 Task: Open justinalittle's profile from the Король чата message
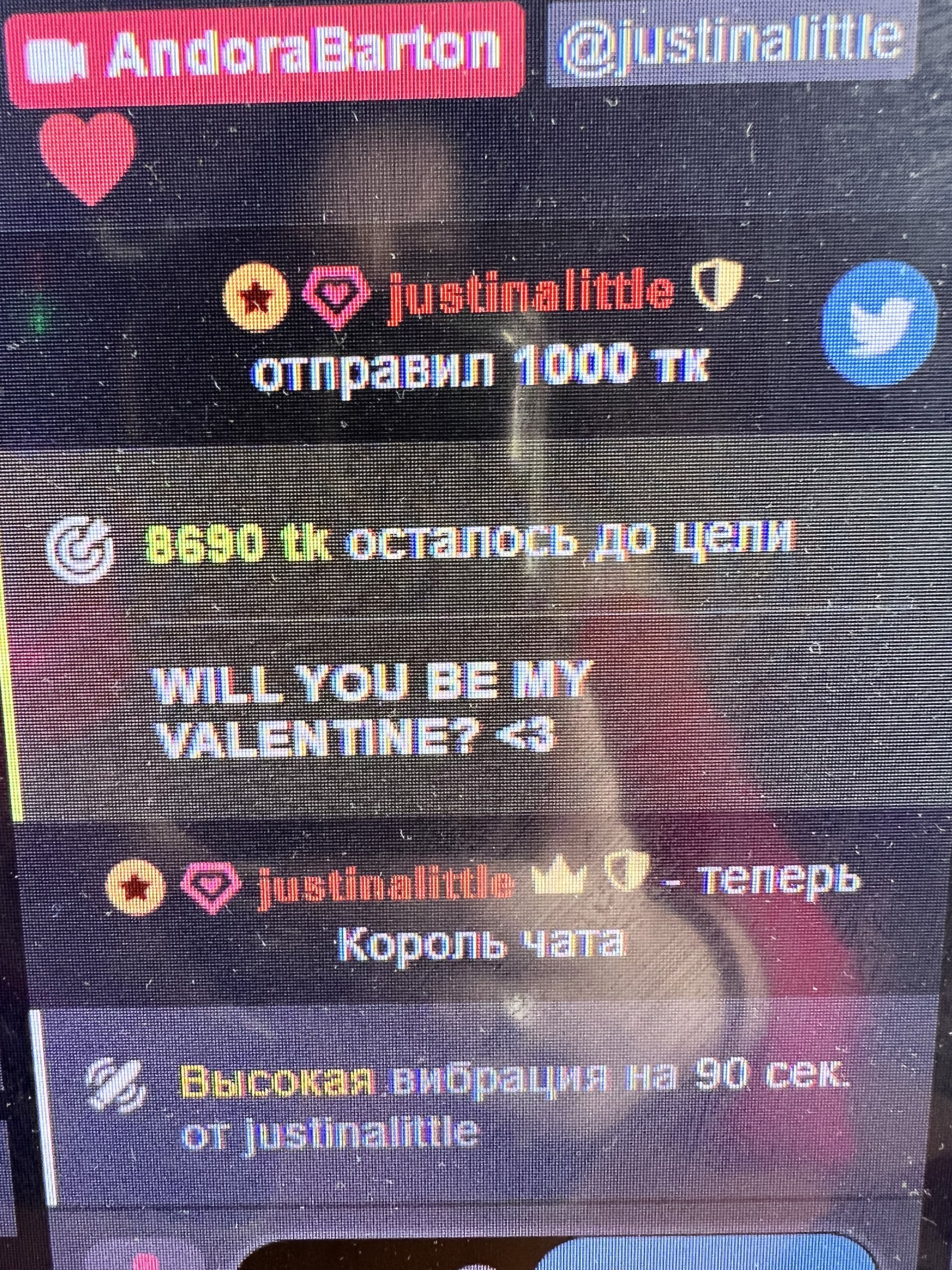coord(386,883)
